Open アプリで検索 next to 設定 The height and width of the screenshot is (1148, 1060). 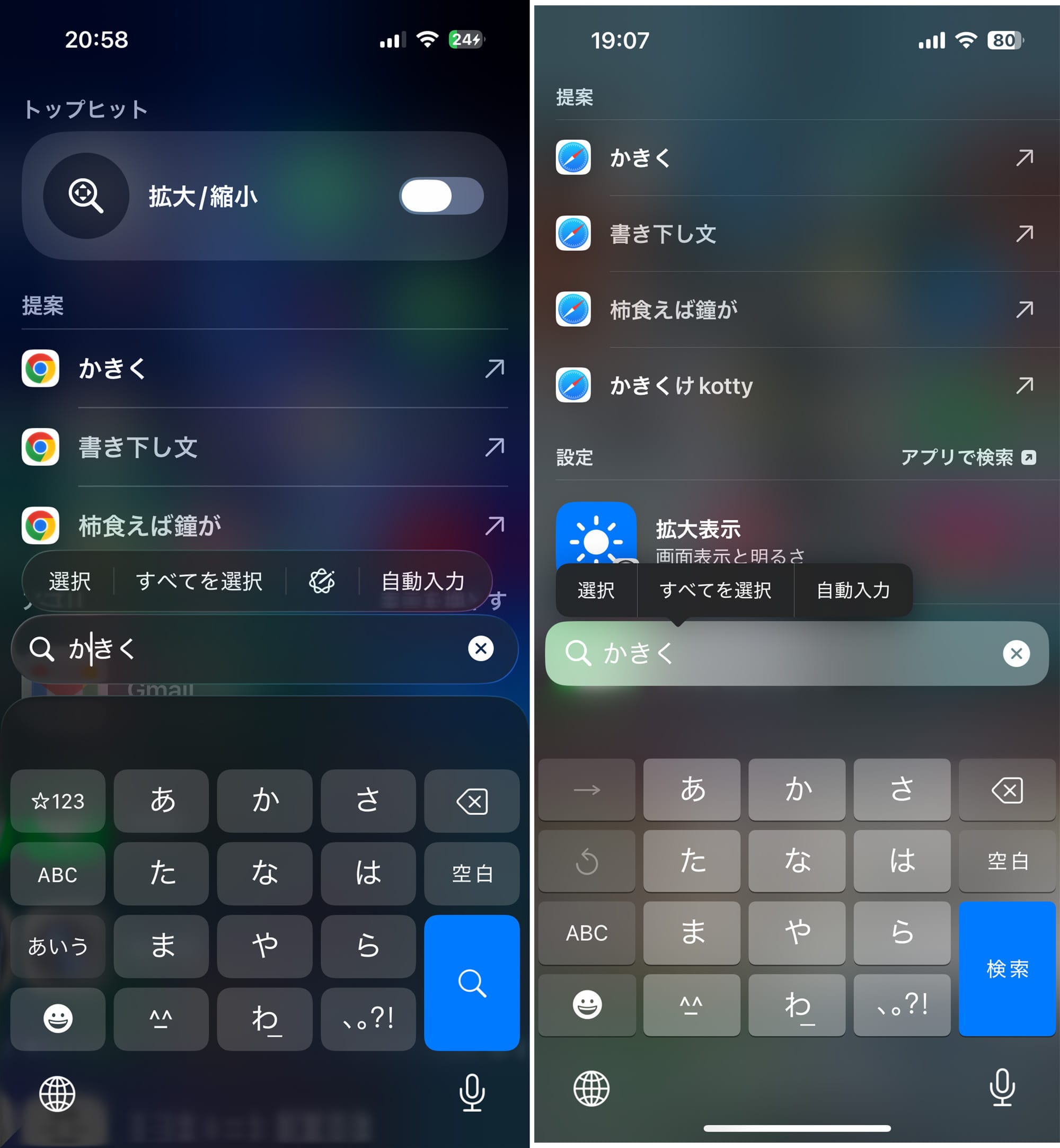pyautogui.click(x=967, y=458)
